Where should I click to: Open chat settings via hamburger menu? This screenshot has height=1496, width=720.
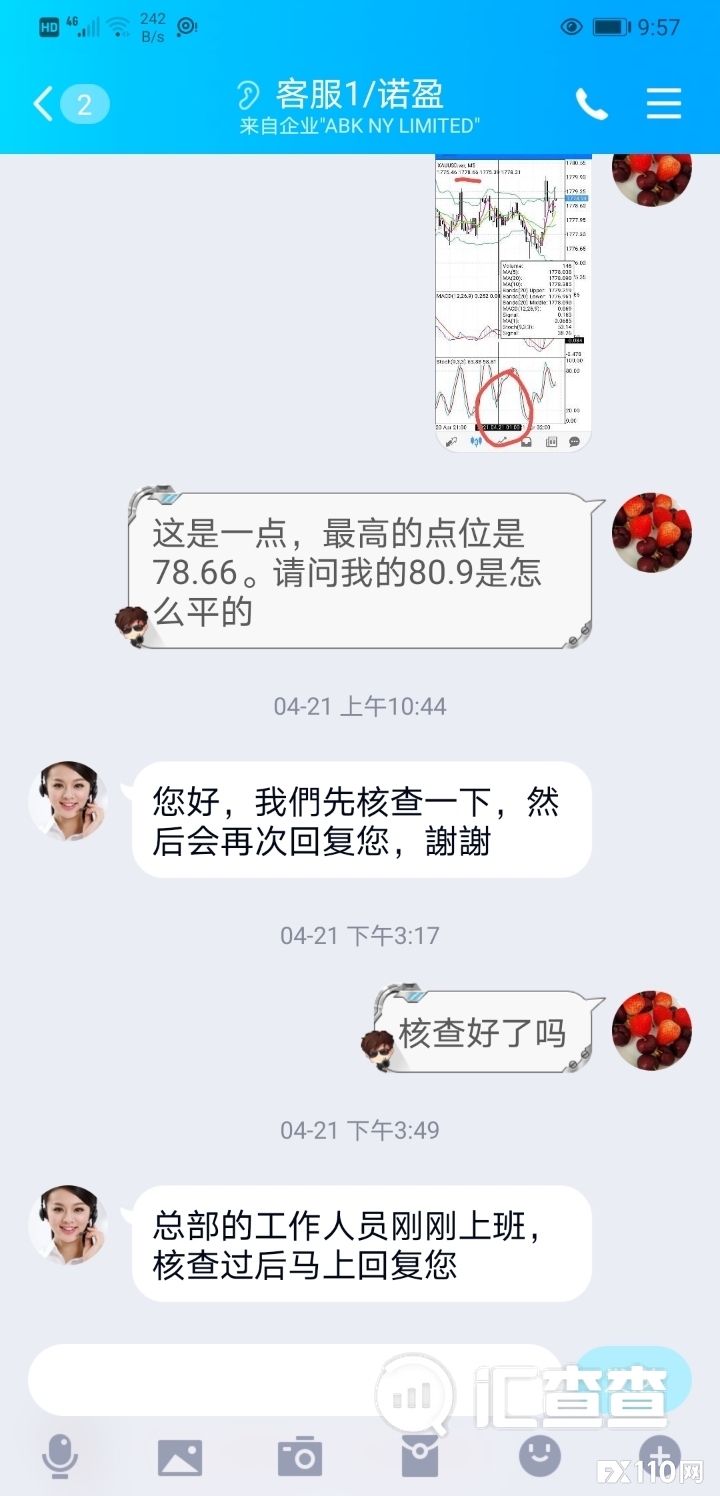click(663, 103)
